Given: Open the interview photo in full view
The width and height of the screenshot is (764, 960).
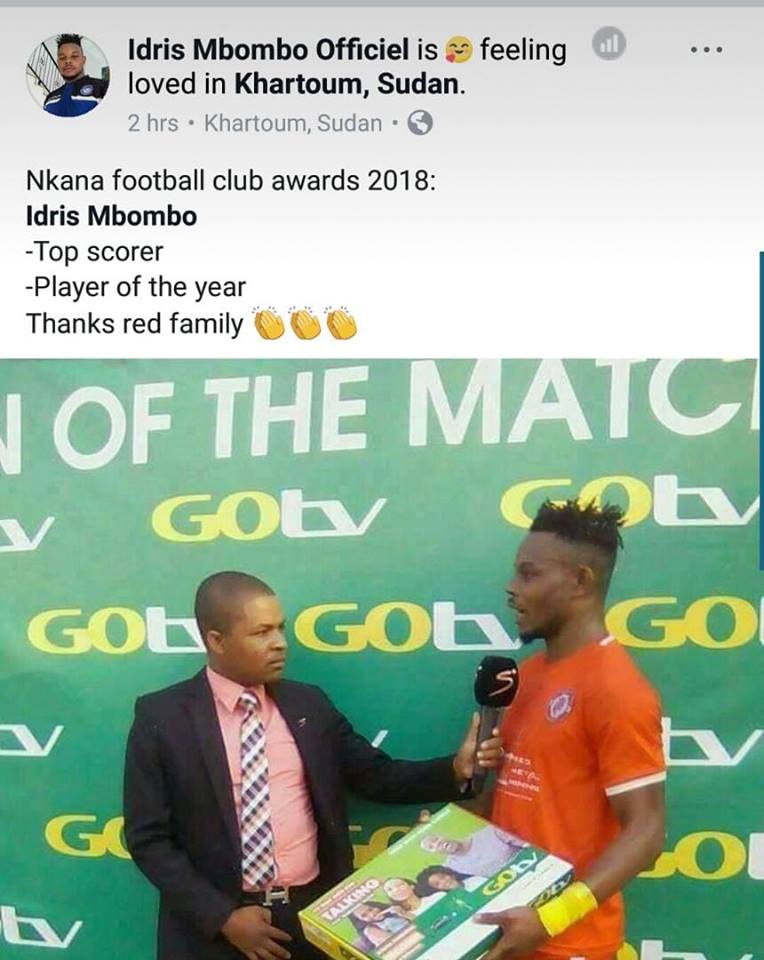Looking at the screenshot, I should pos(380,660).
